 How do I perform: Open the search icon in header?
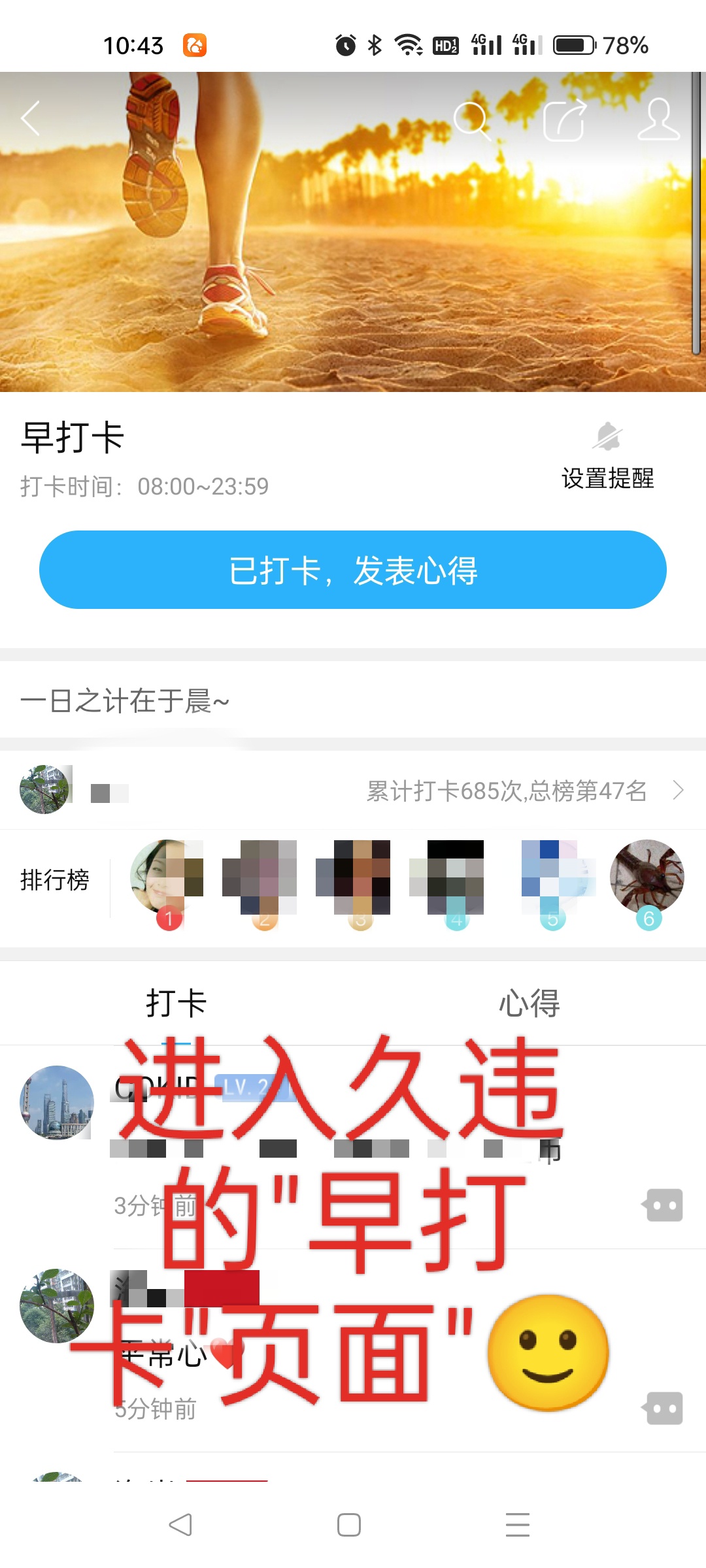[x=471, y=120]
